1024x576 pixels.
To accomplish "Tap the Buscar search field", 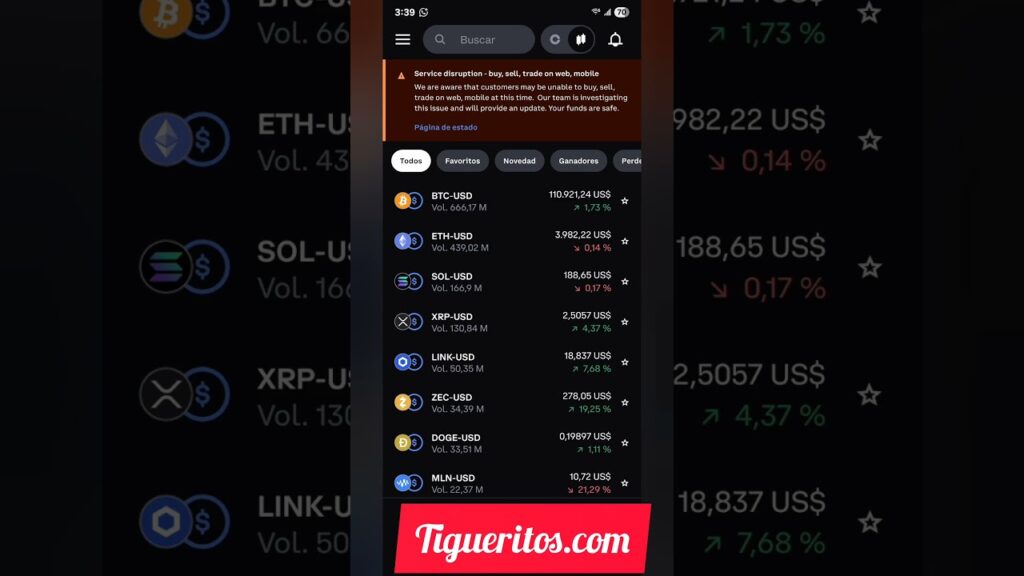I will pos(480,40).
